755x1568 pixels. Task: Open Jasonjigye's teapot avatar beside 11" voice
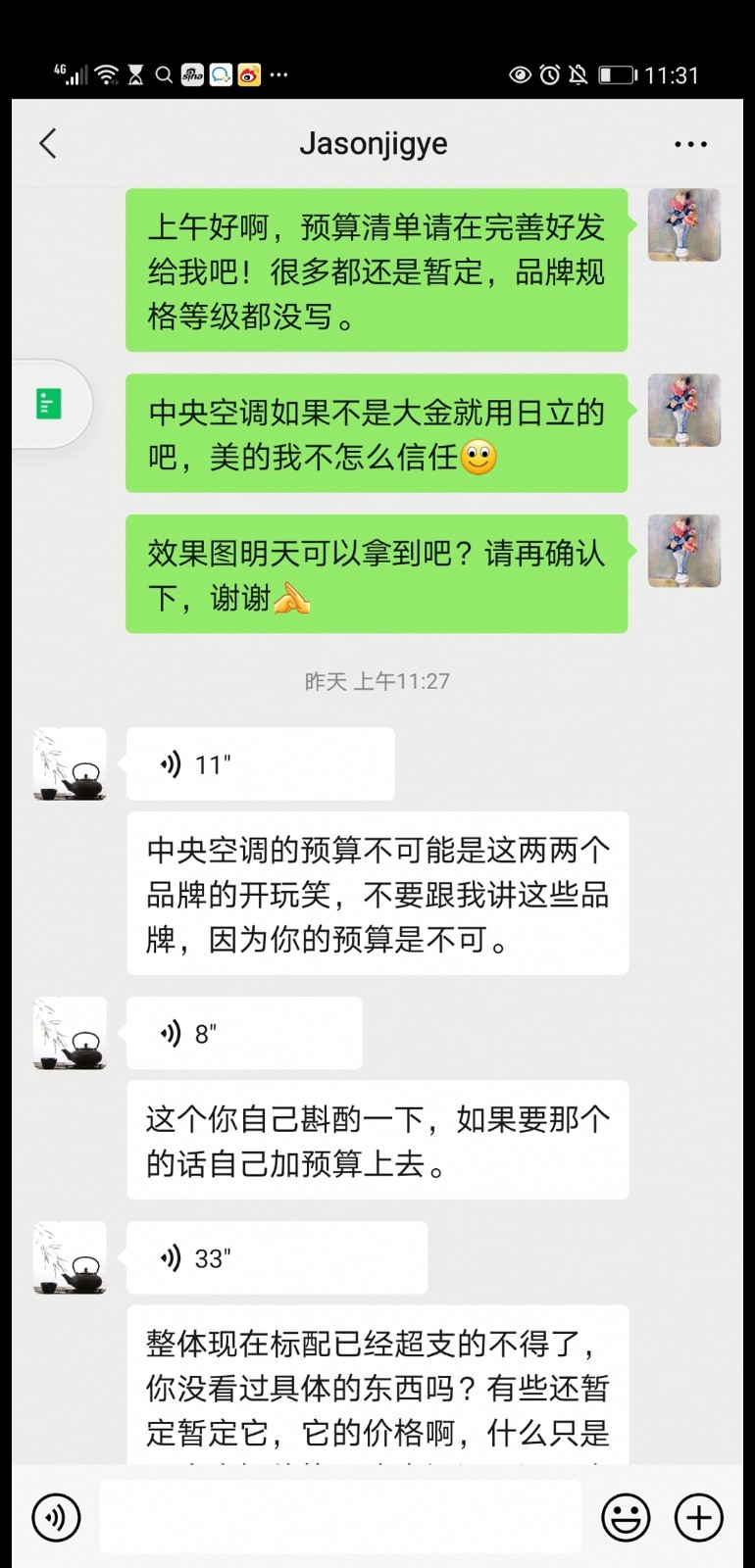70,764
